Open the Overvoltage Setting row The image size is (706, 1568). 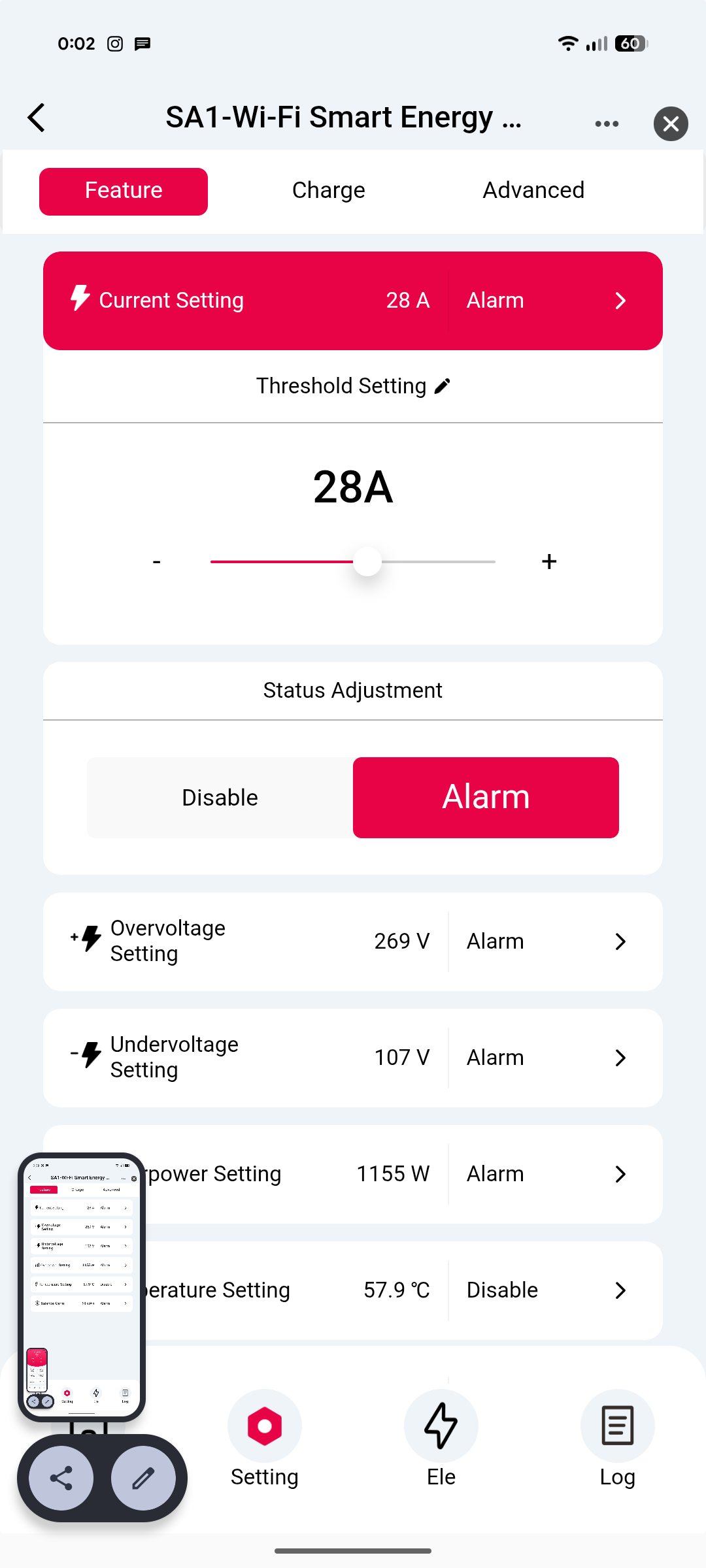tap(353, 941)
